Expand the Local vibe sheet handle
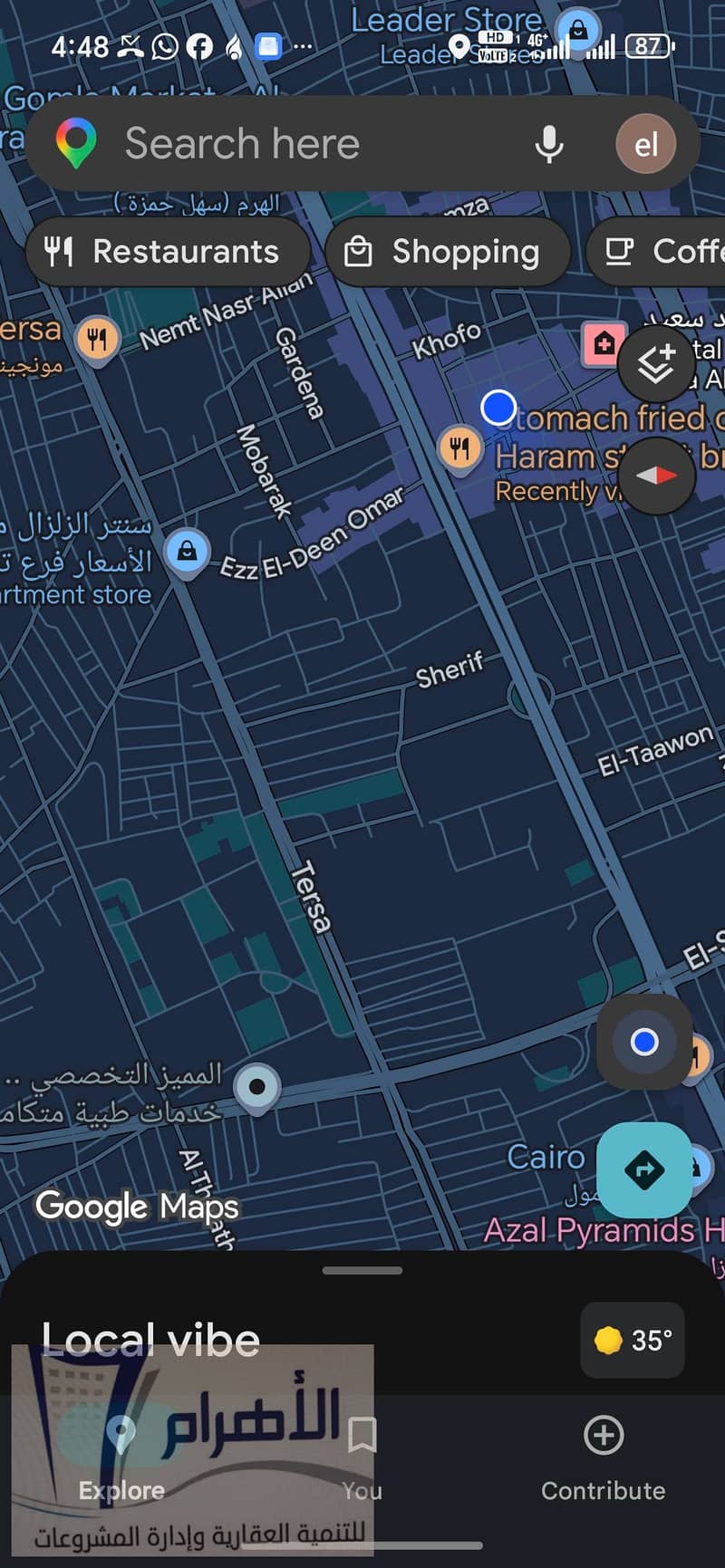 tap(362, 1270)
